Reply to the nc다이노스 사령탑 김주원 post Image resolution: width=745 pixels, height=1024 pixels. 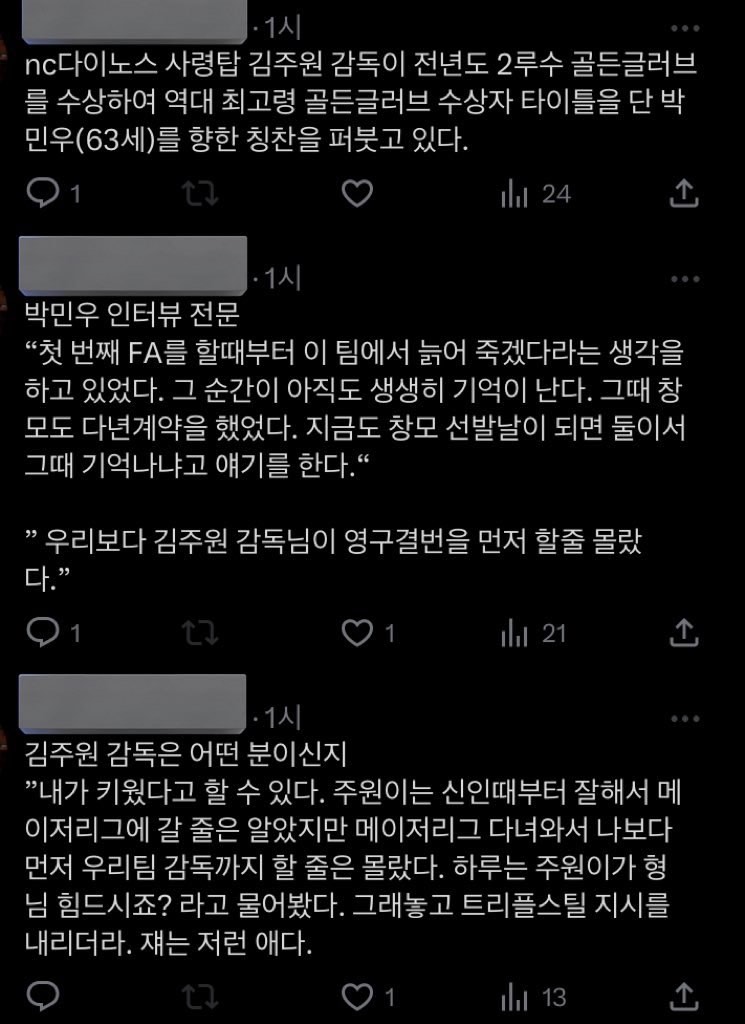(x=43, y=194)
